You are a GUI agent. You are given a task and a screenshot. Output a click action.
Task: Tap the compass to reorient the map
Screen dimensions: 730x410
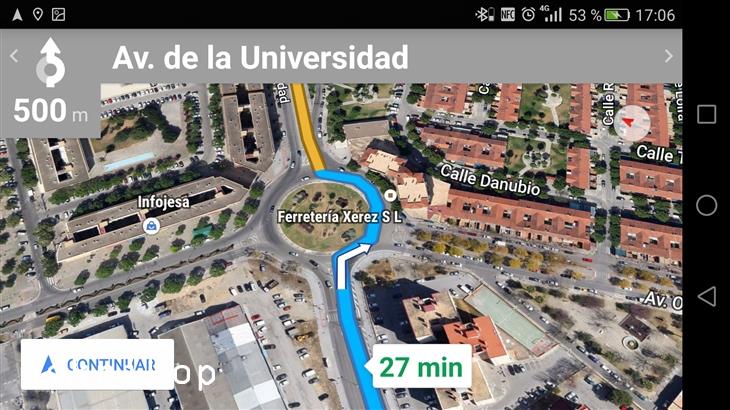(630, 123)
